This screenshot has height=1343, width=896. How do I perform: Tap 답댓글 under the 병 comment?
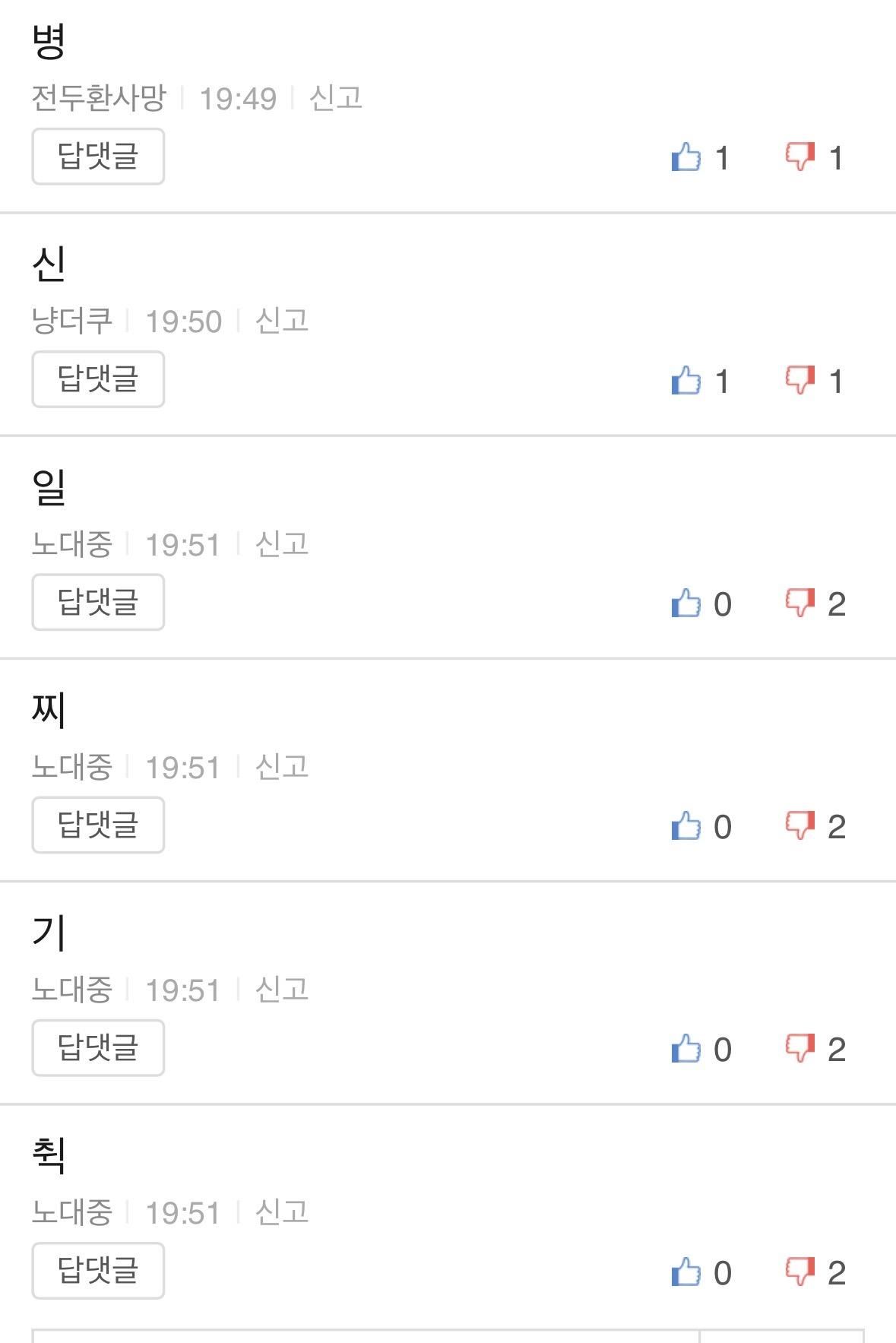point(98,157)
